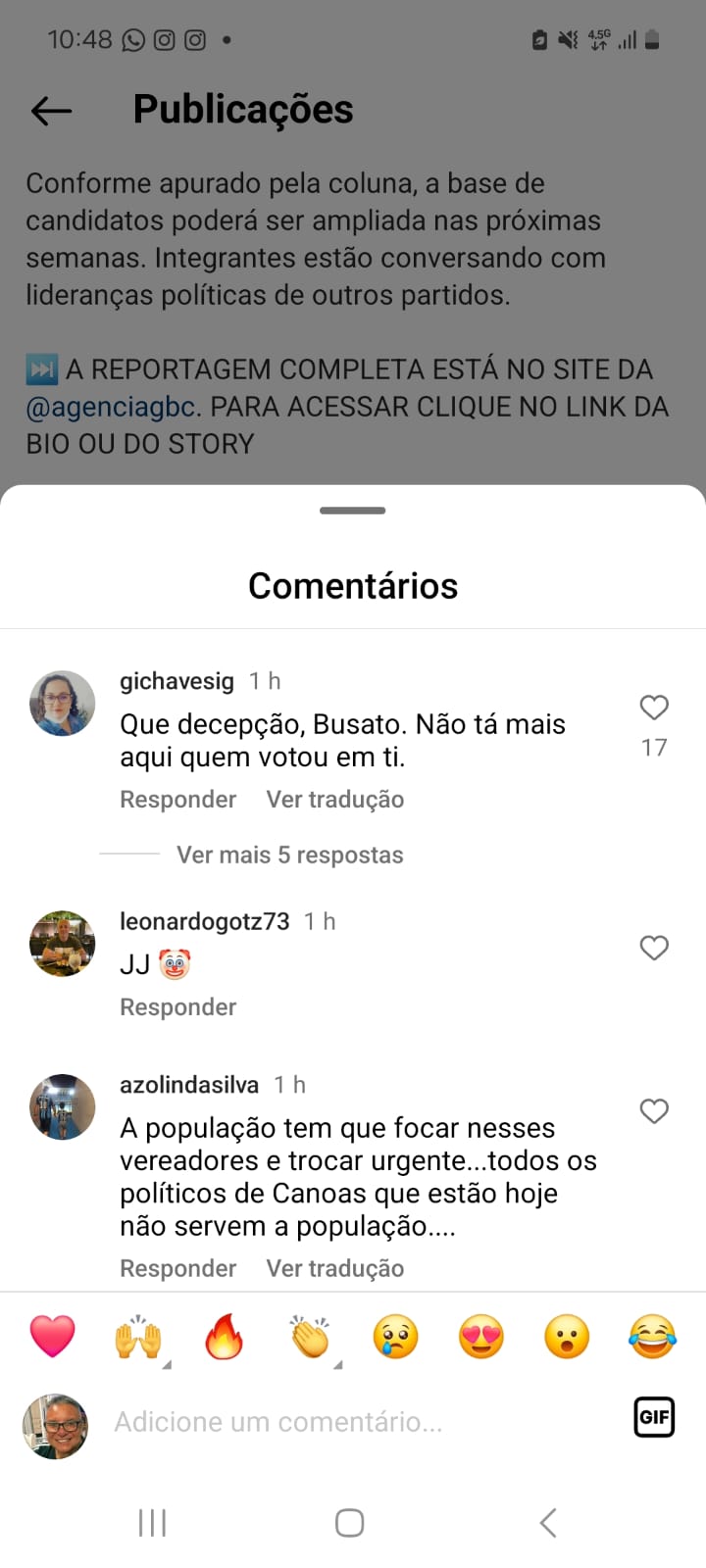Reply to azolindasilva's comment
Screen dimensions: 706x1568
point(177,1269)
